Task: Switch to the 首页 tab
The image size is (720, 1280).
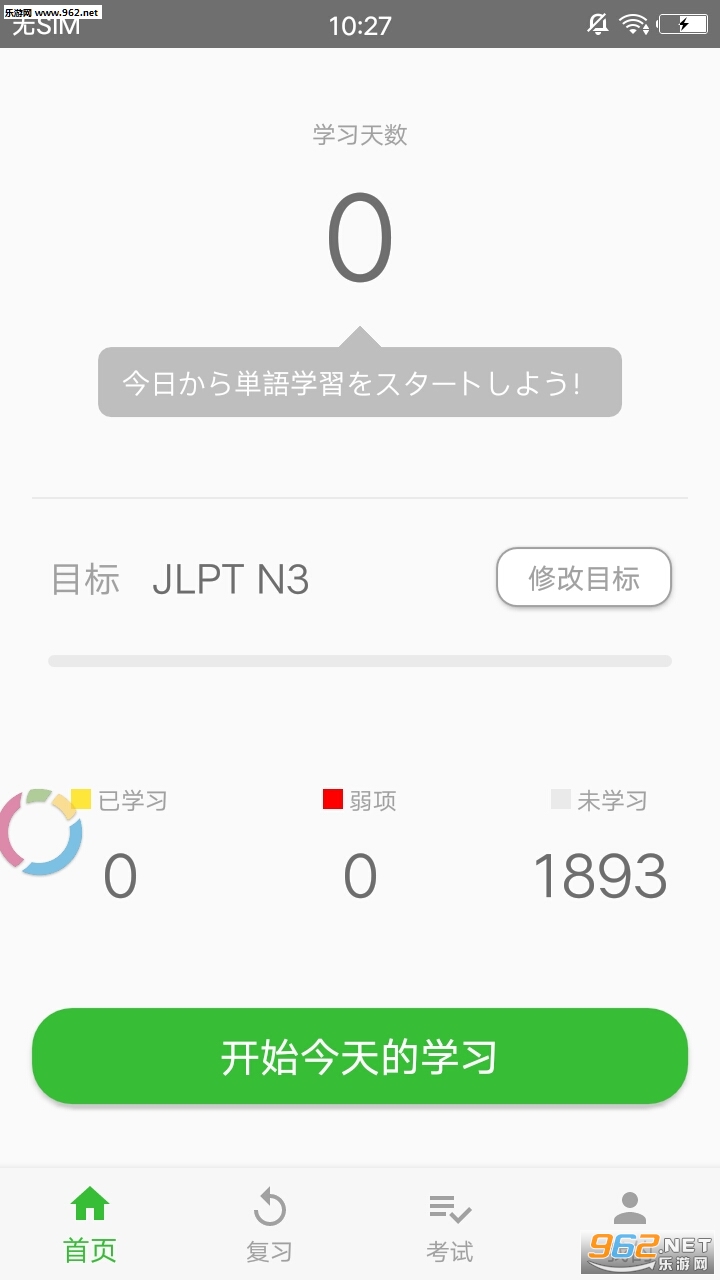Action: click(x=90, y=1224)
